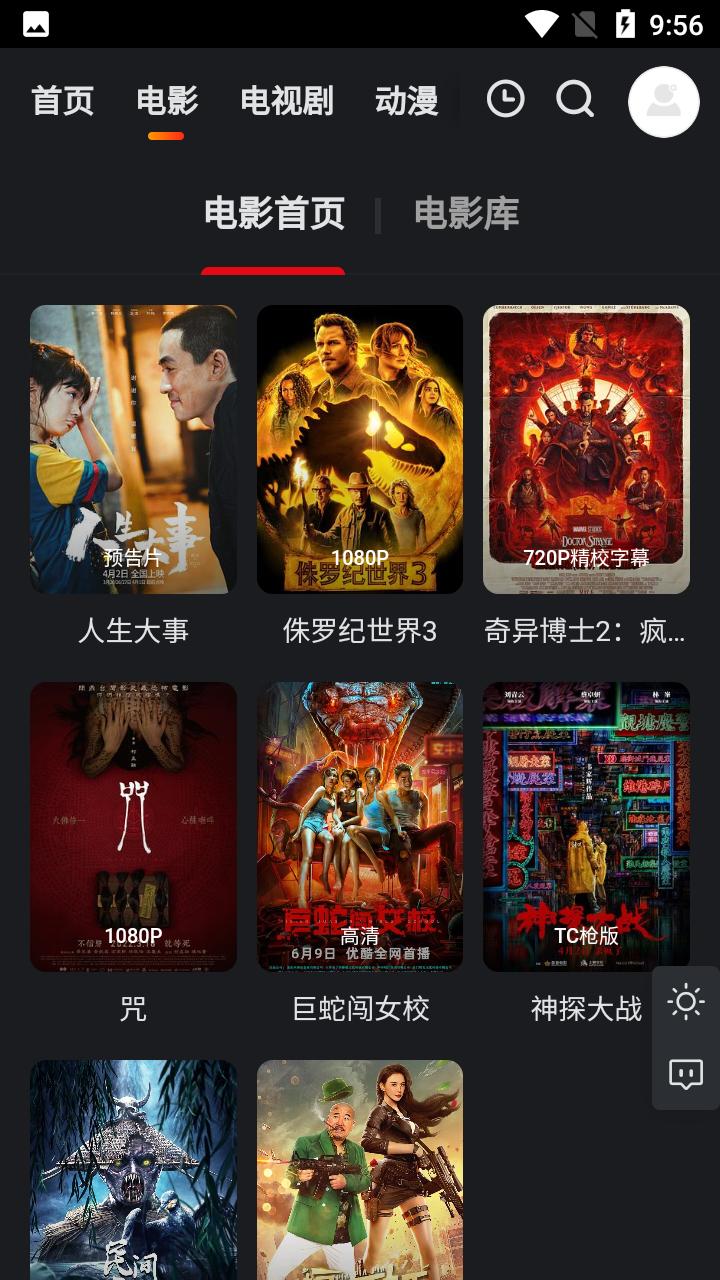This screenshot has height=1280, width=720.
Task: Select the 电影 tab
Action: 167,101
